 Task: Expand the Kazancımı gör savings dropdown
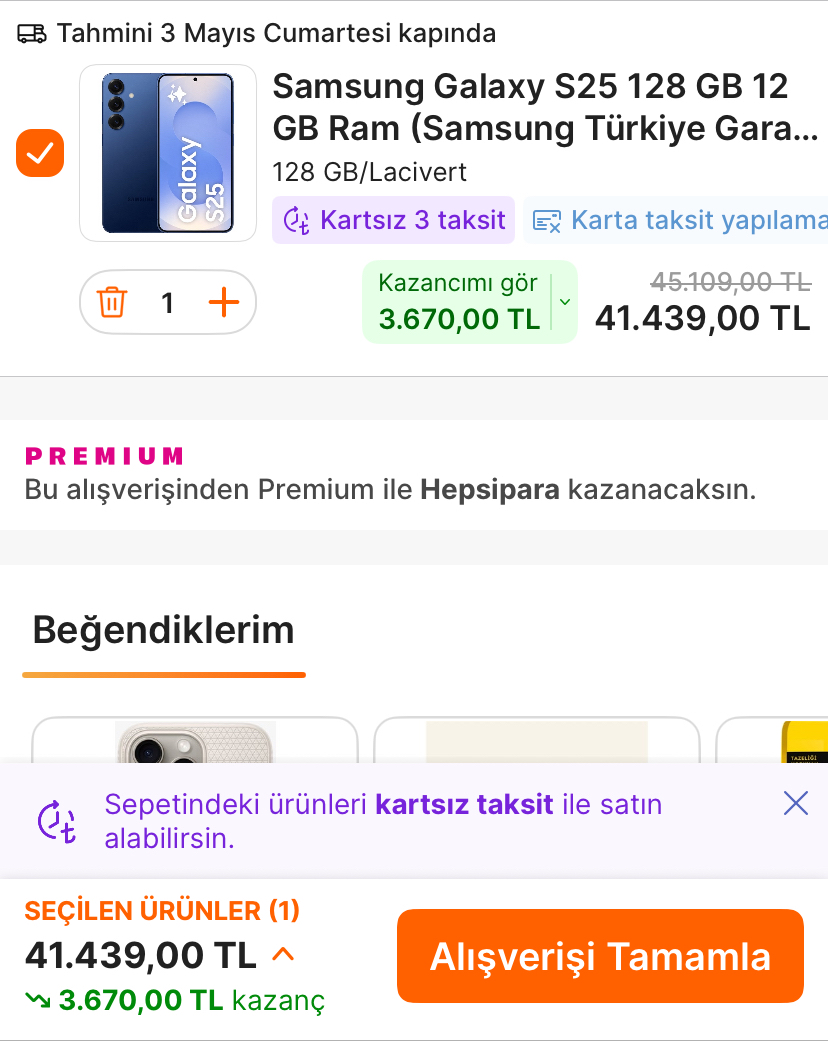(565, 302)
